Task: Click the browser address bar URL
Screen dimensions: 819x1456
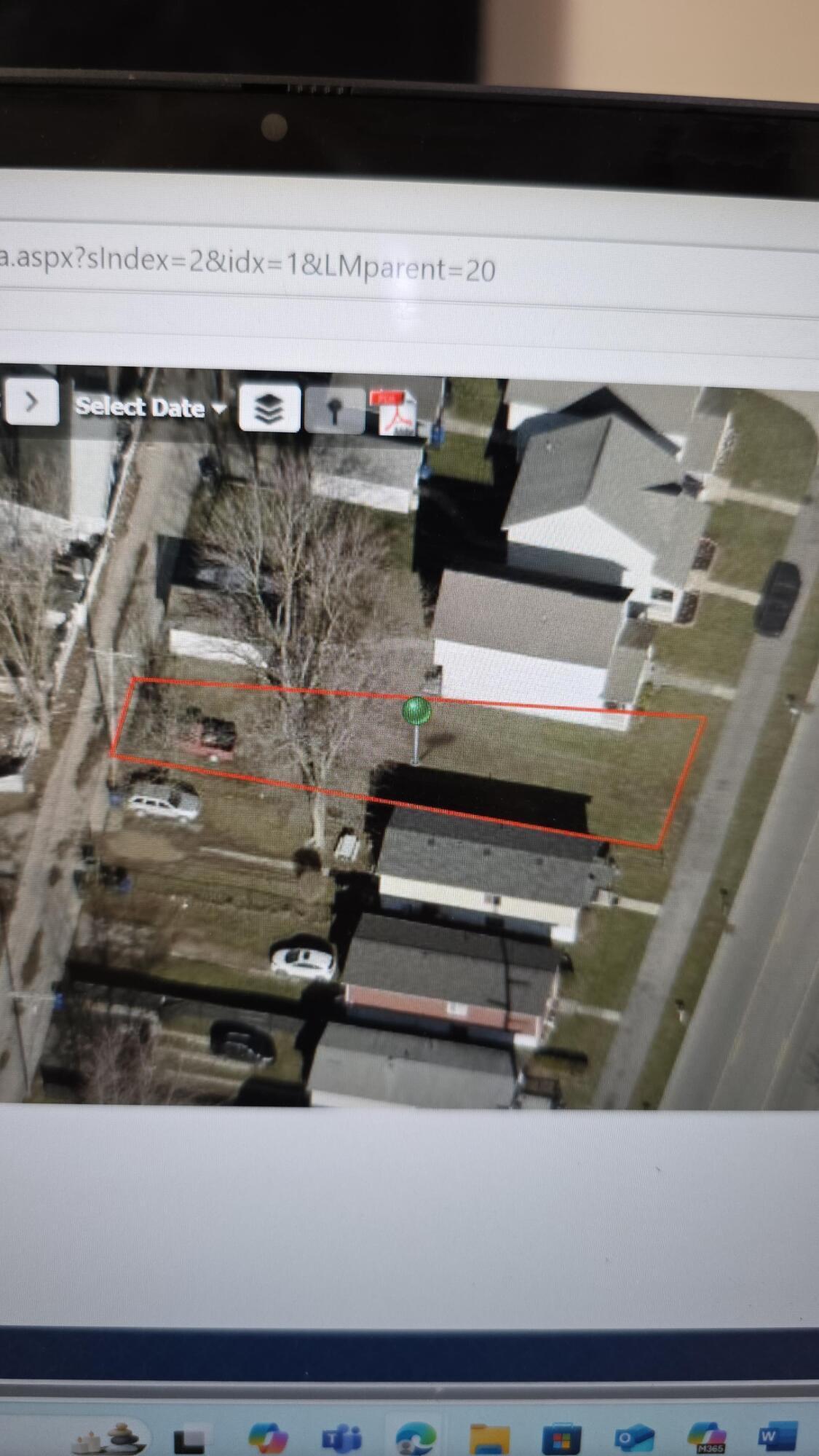Action: pyautogui.click(x=248, y=264)
